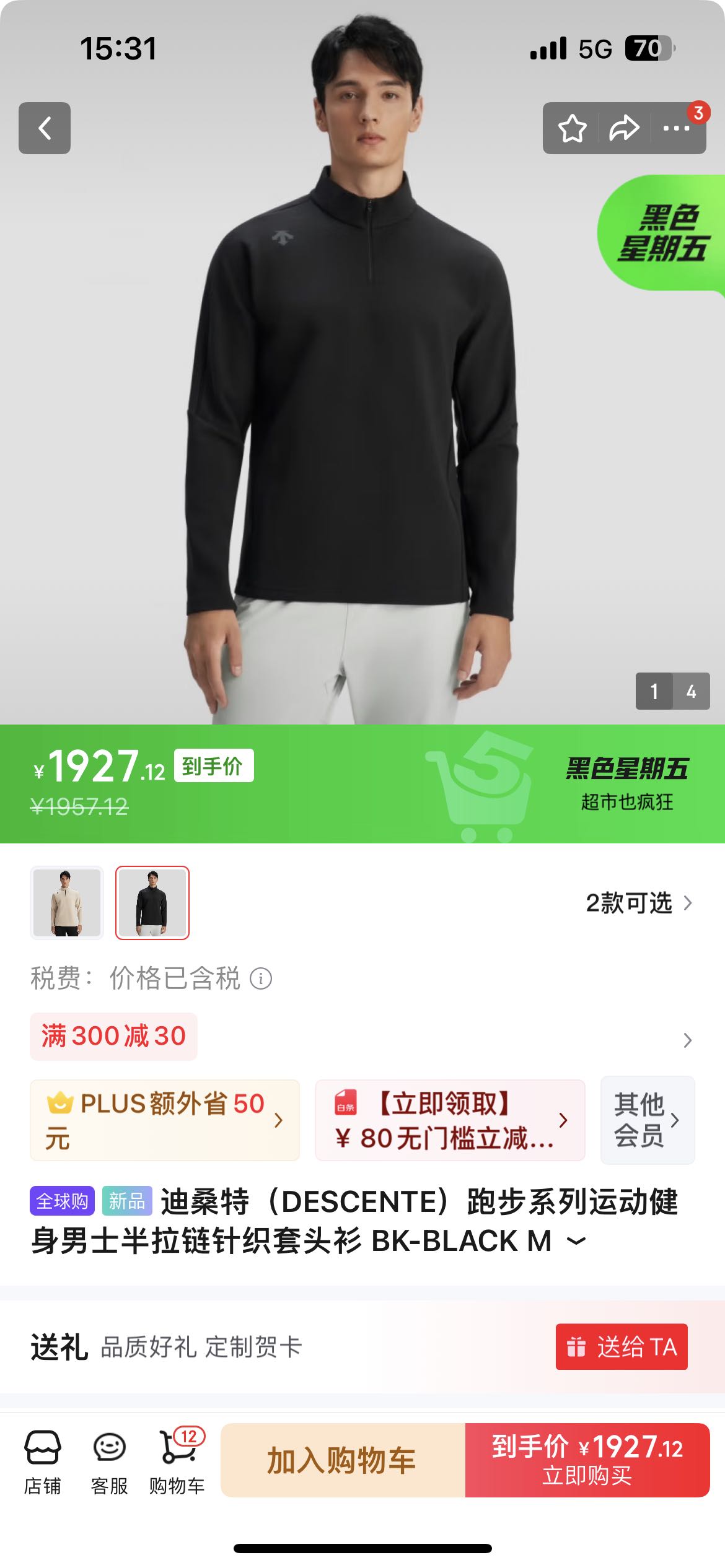Tap 送给TA gift button

(x=622, y=1346)
